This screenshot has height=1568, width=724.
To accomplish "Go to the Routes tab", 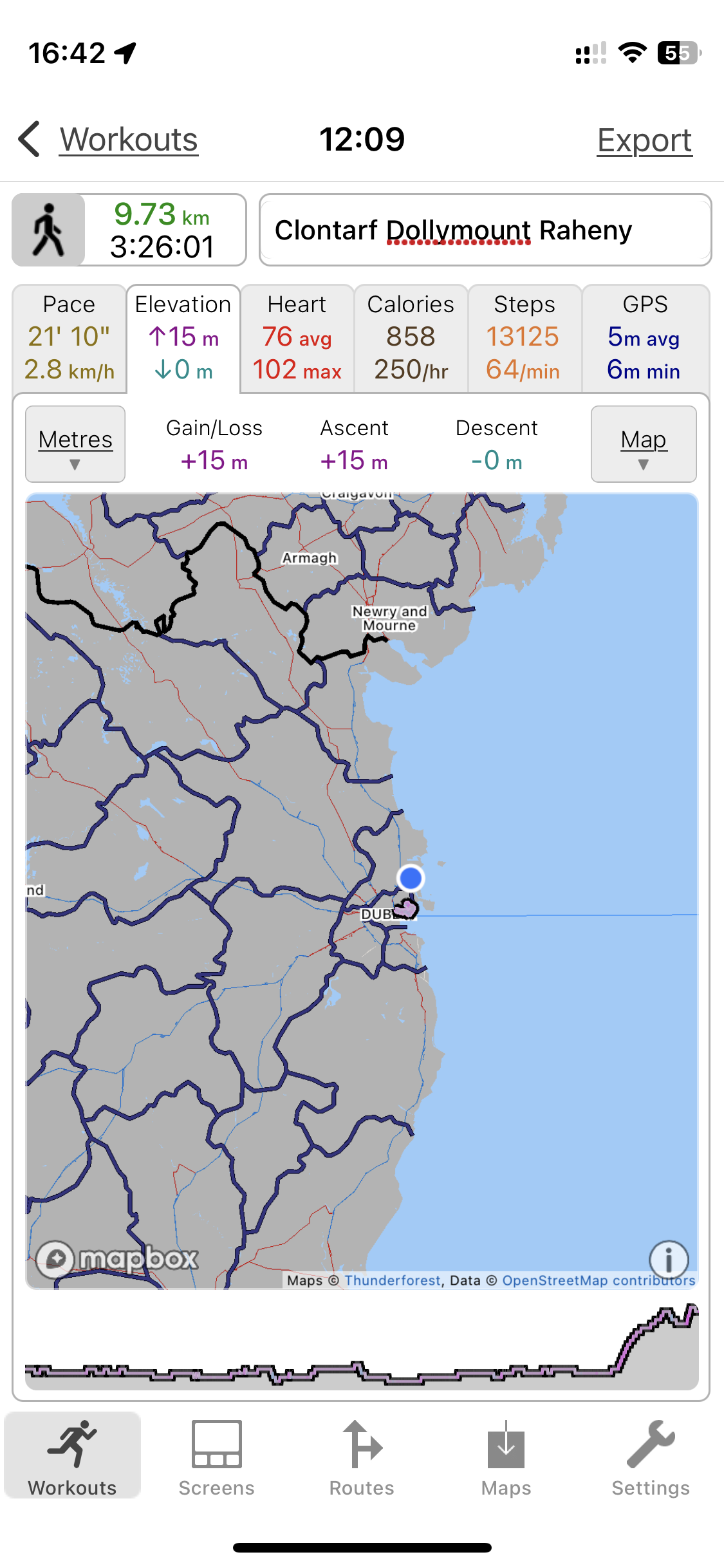I will [x=362, y=1459].
